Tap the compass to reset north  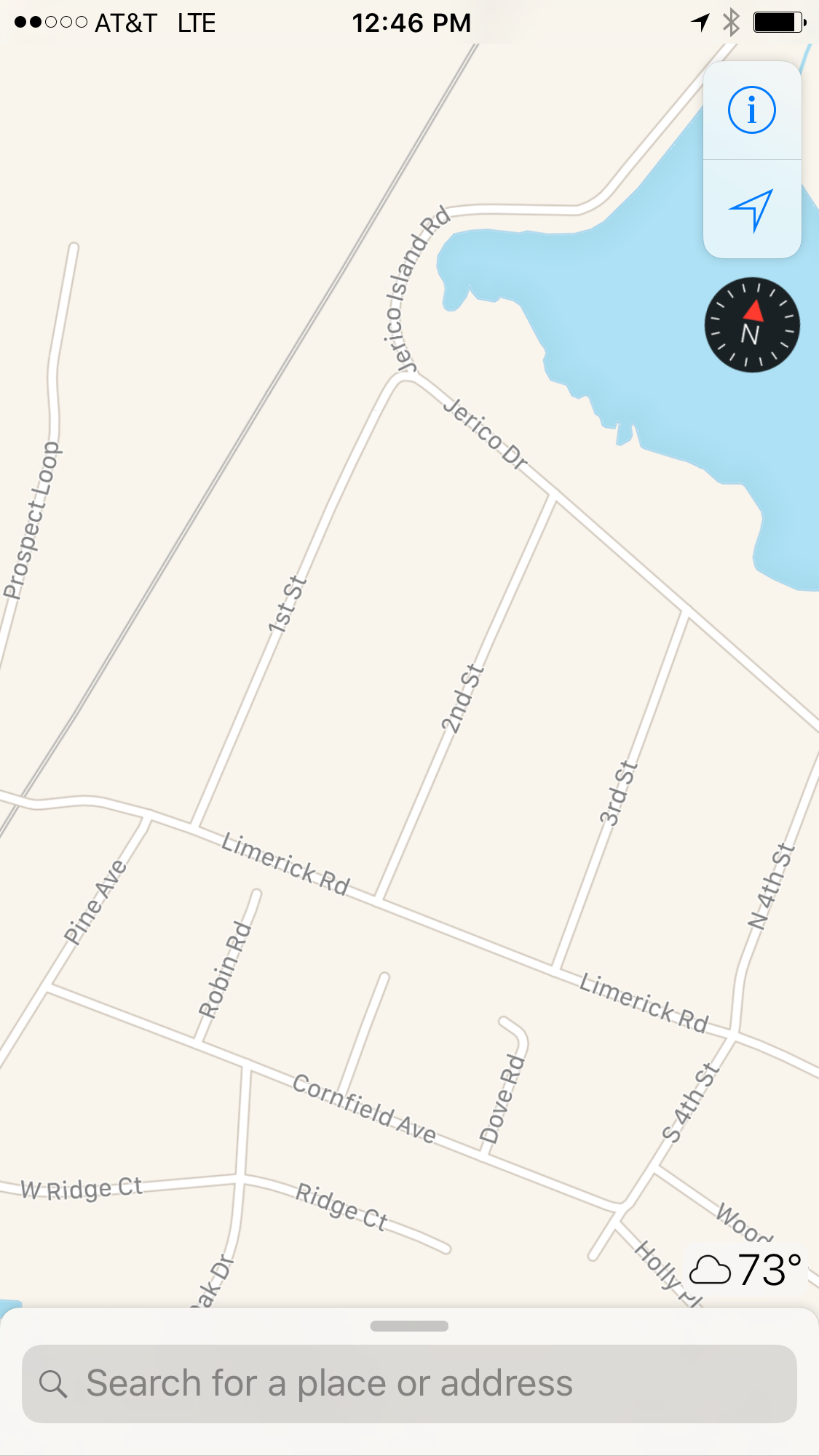(751, 325)
